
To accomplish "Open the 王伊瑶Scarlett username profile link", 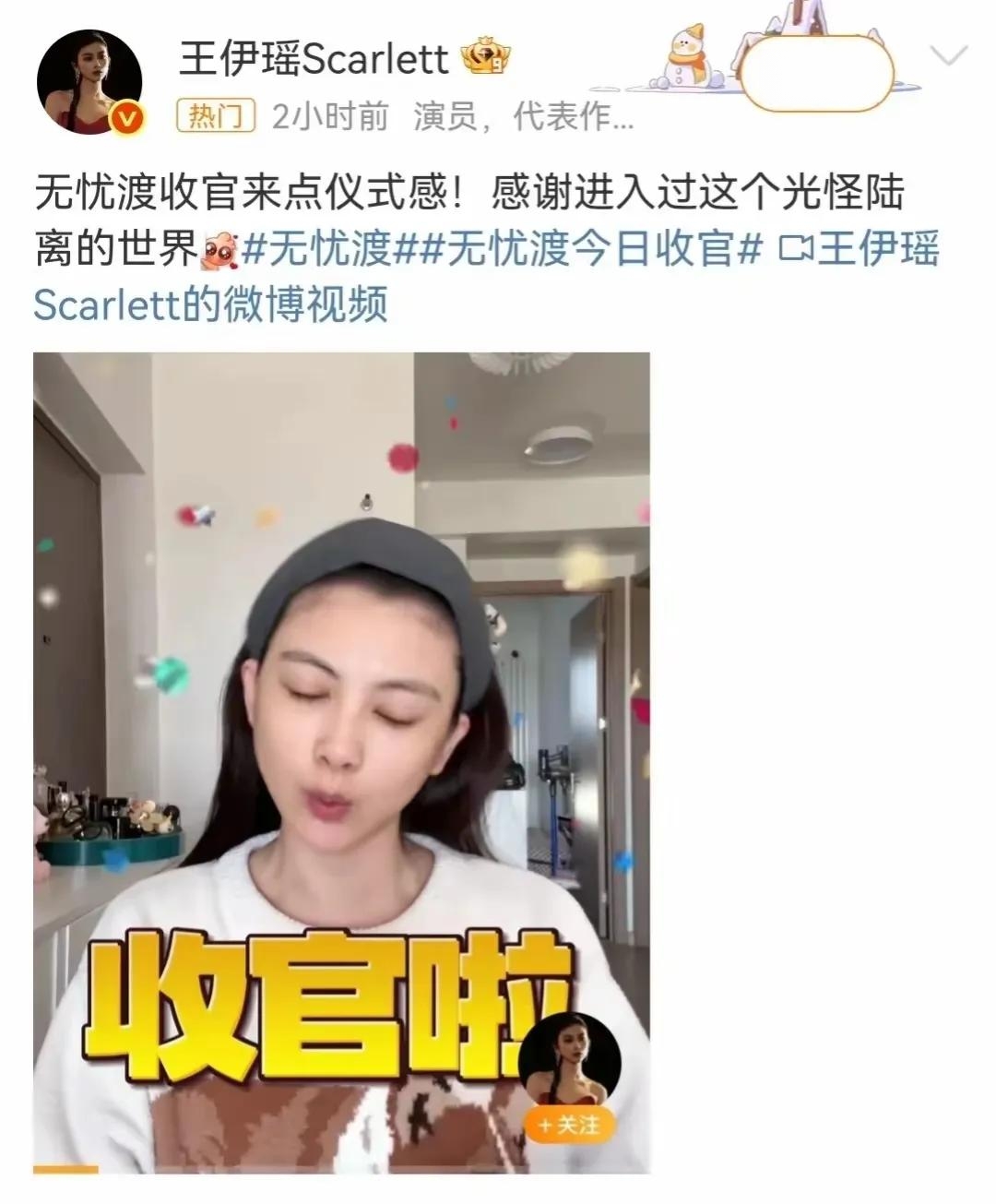I will tap(314, 60).
